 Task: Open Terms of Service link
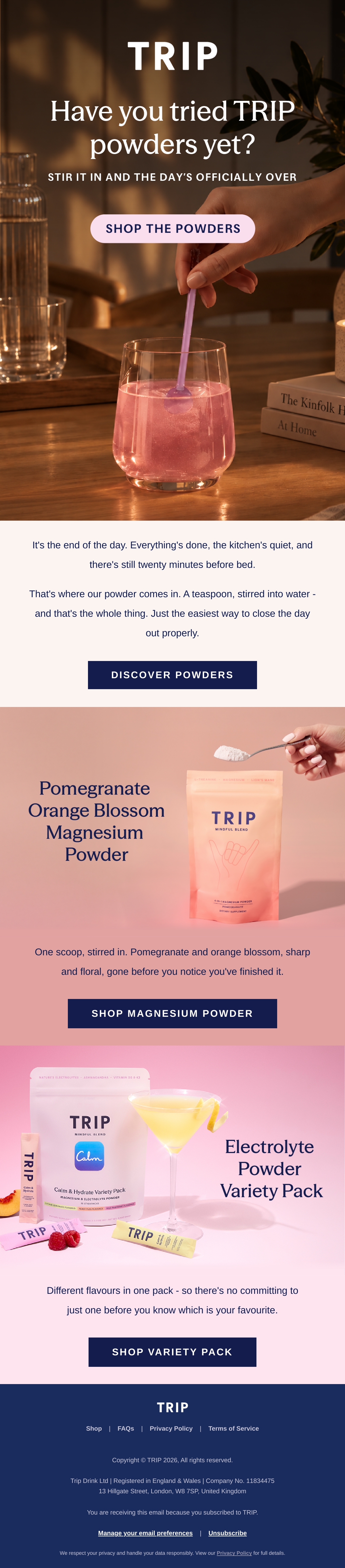click(234, 1428)
